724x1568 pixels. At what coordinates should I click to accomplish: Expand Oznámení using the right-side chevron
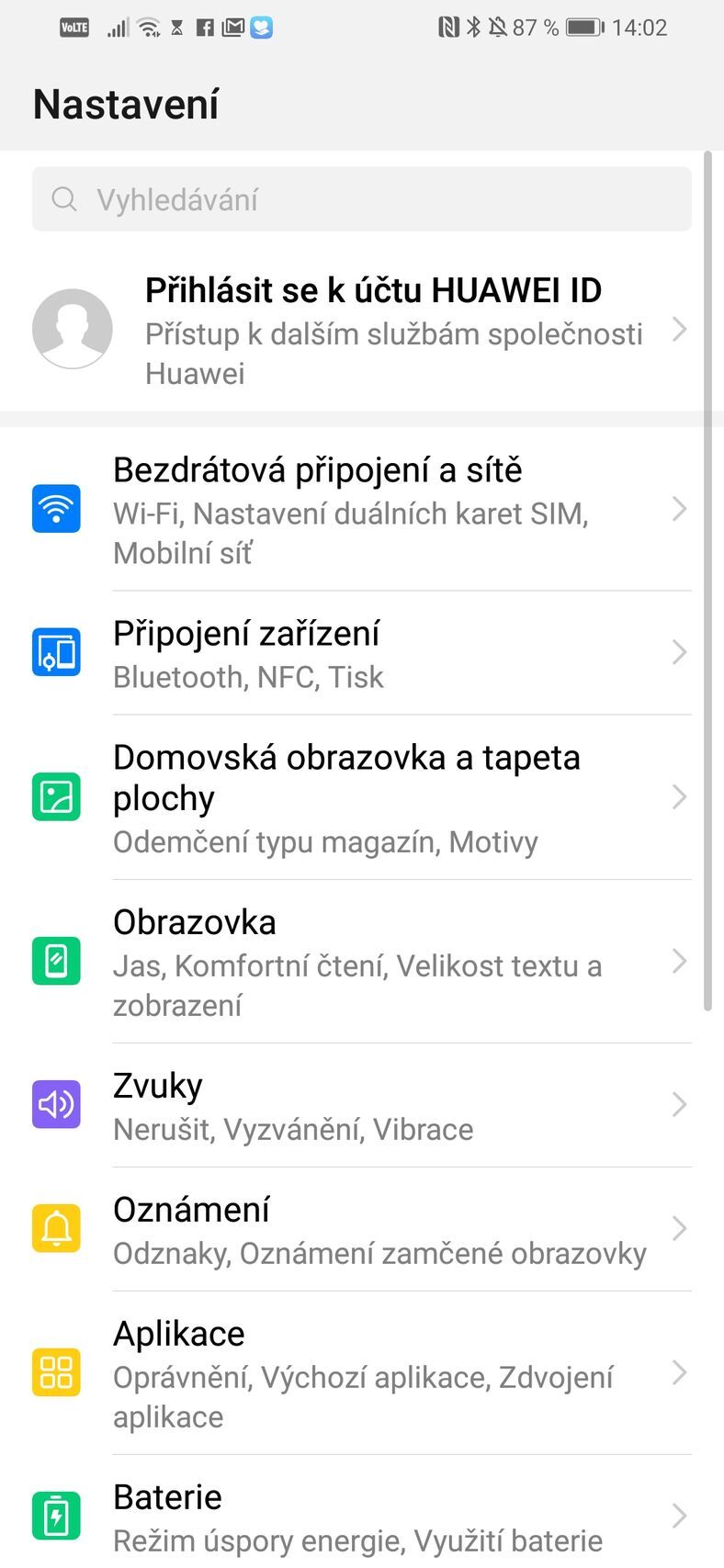coord(679,1228)
